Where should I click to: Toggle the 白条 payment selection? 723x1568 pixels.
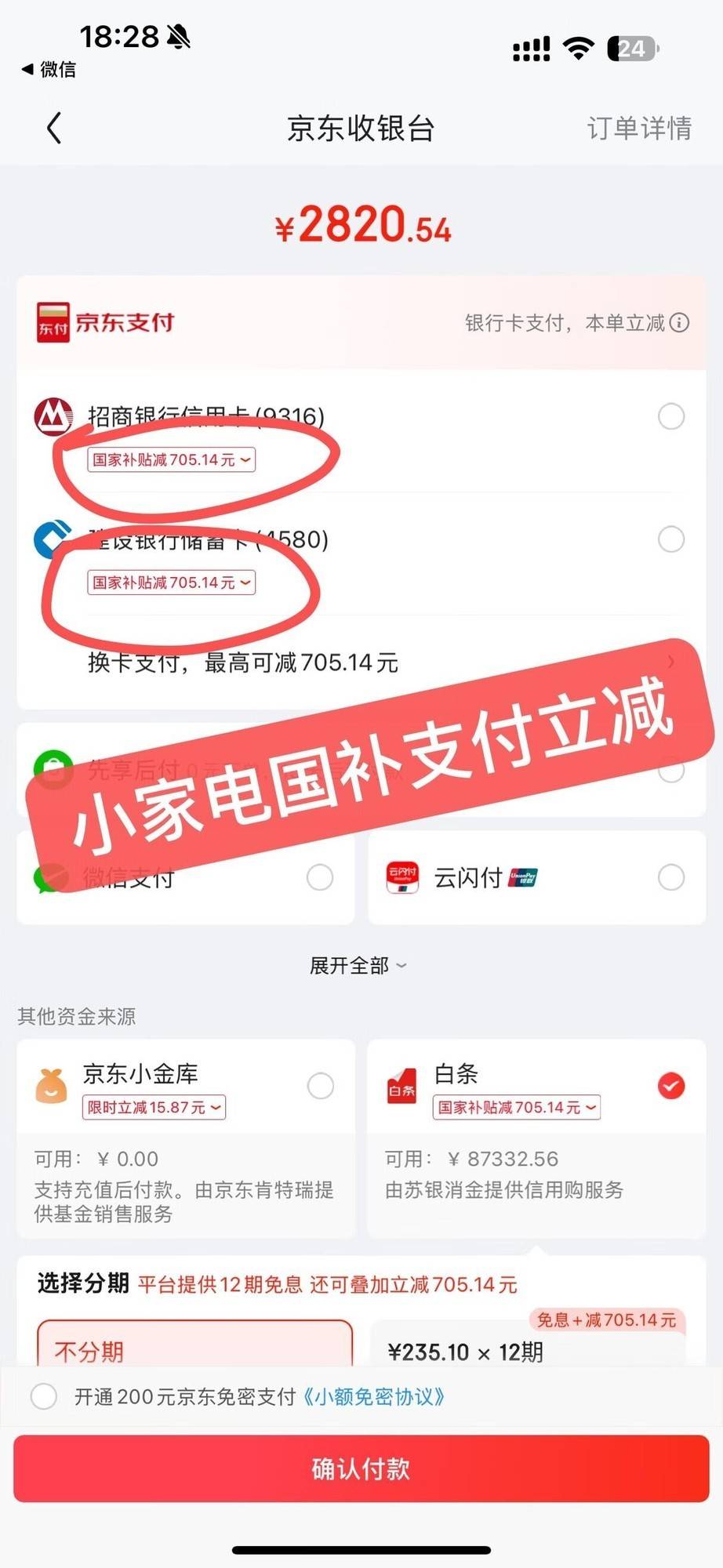670,1086
